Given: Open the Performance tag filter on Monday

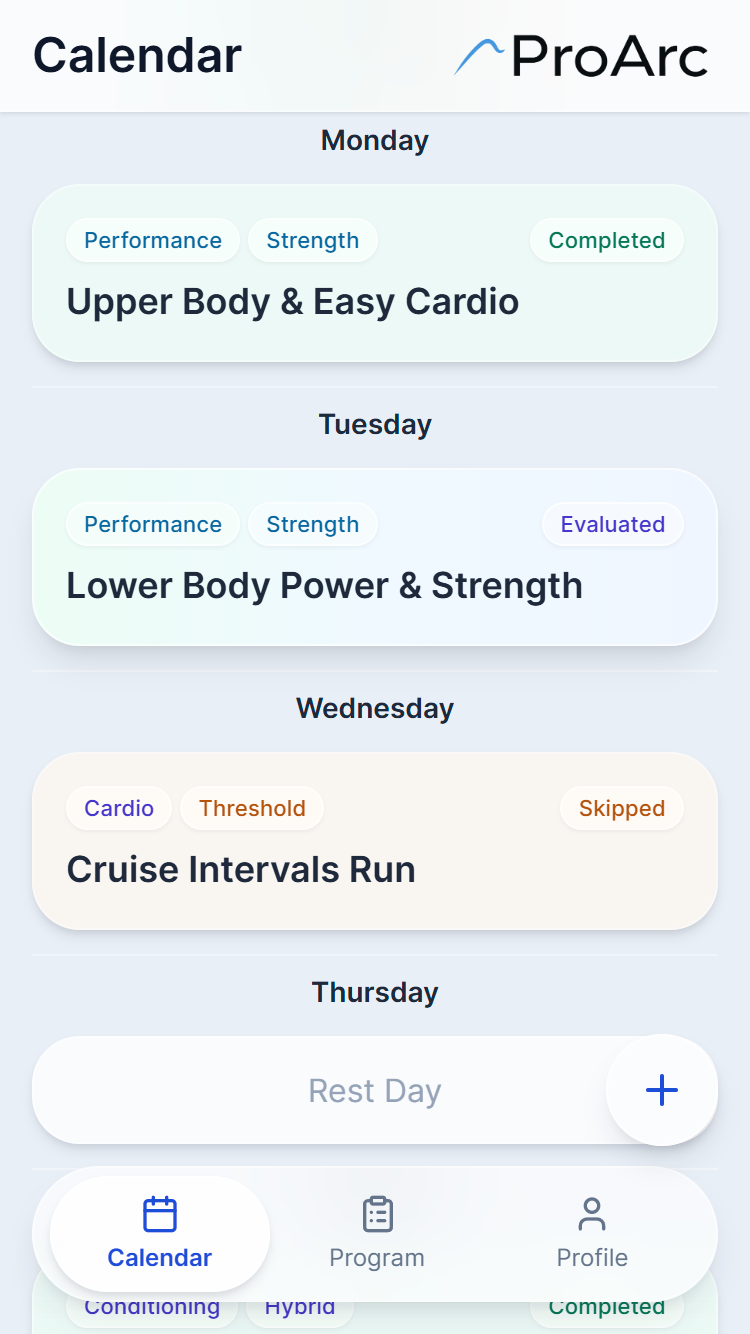Looking at the screenshot, I should (x=152, y=240).
